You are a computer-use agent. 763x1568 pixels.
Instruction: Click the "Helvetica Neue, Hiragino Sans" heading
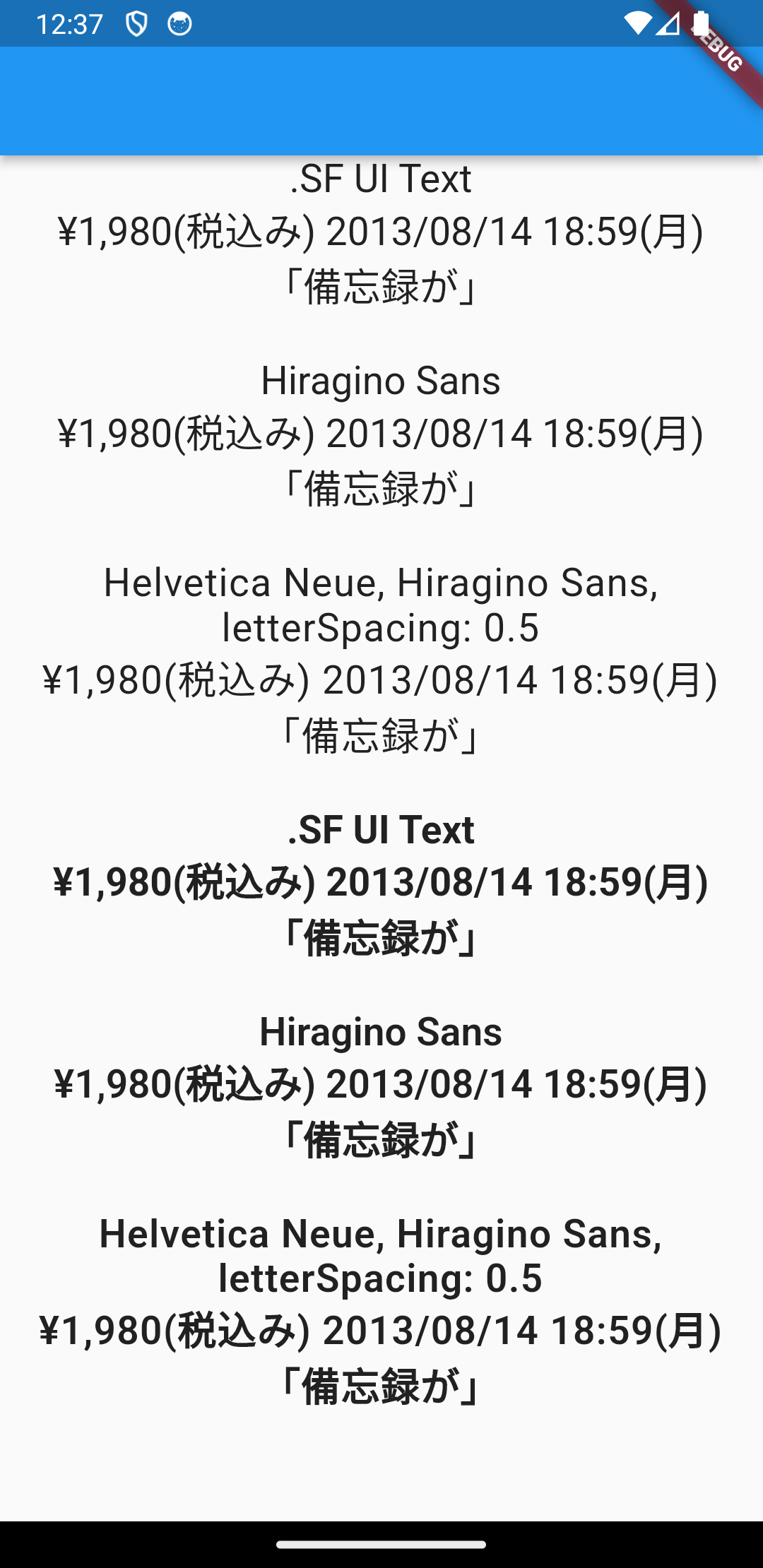point(381,583)
